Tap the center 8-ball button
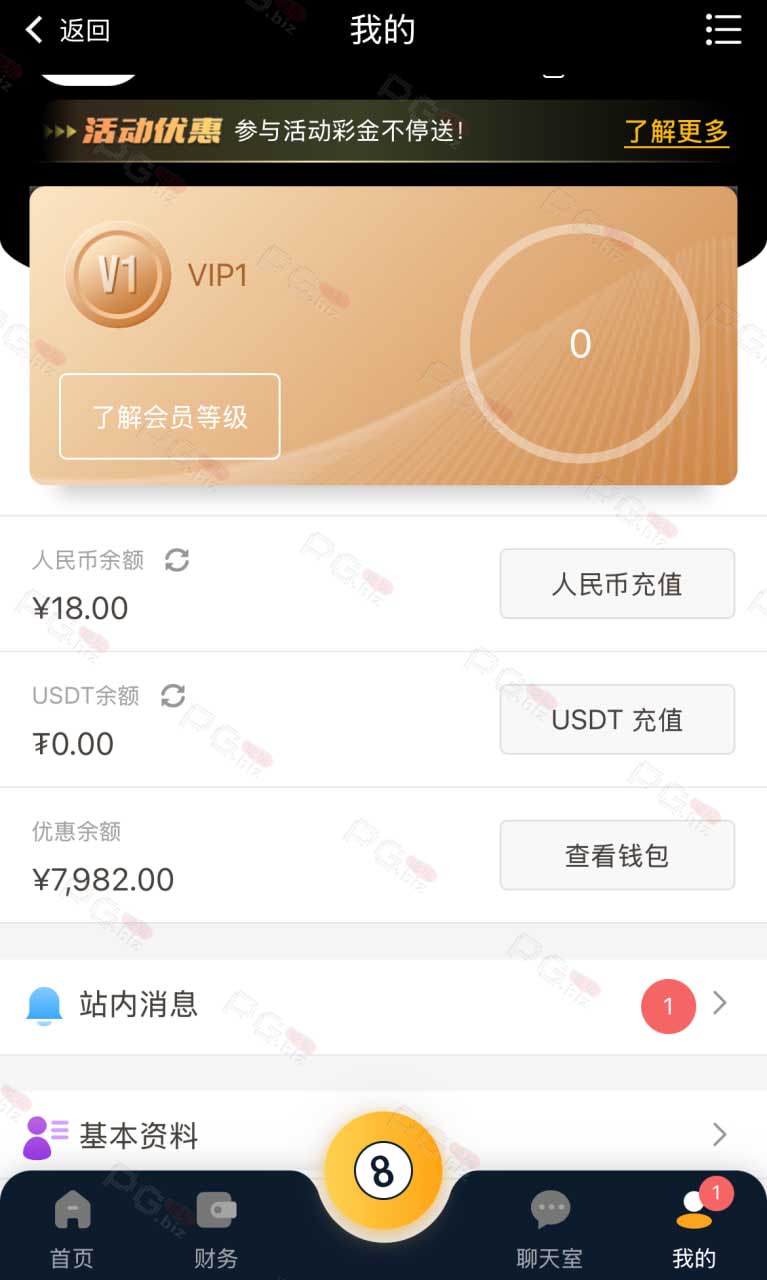The image size is (767, 1280). [383, 1171]
